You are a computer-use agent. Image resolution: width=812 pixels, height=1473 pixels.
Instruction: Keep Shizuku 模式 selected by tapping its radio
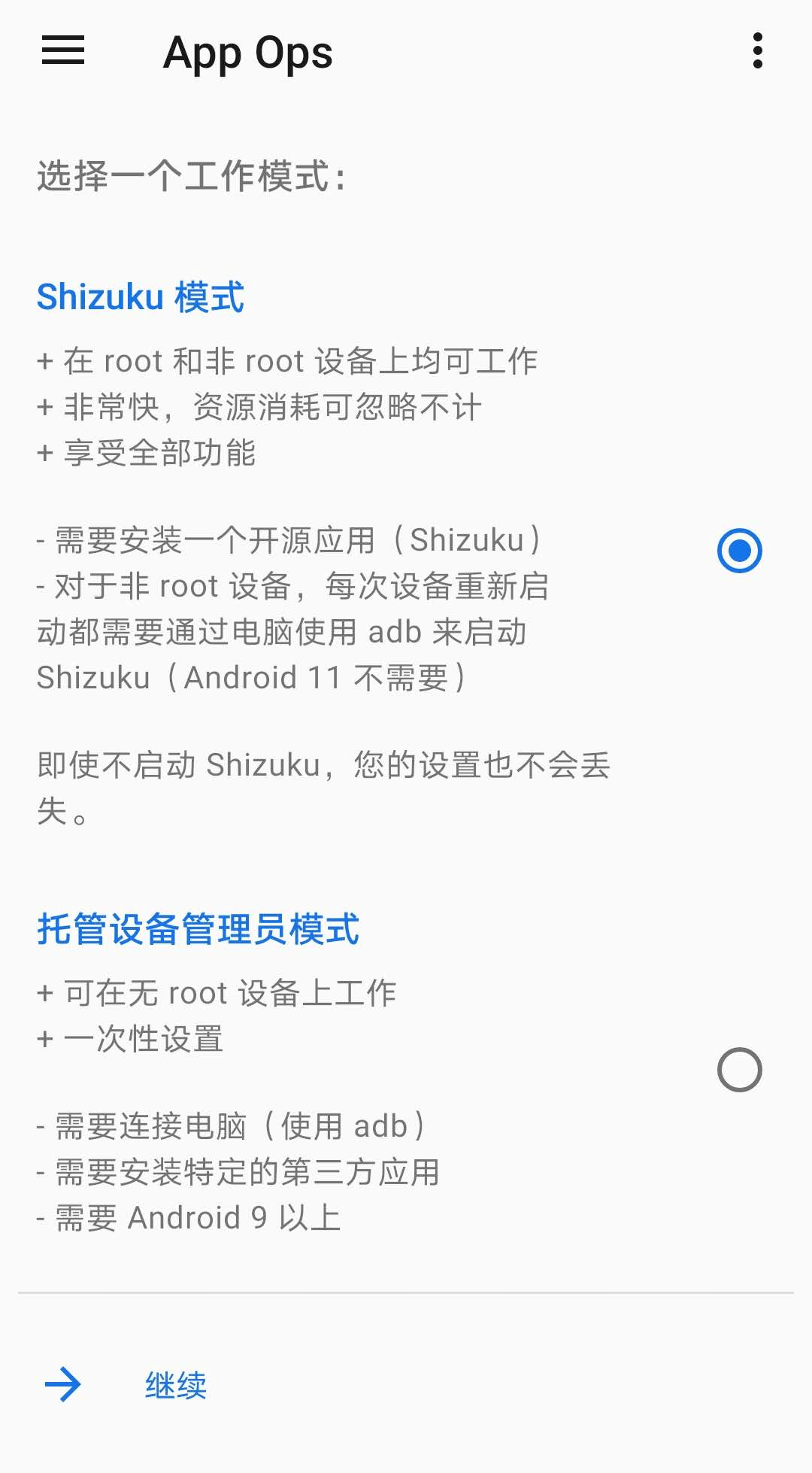click(x=739, y=551)
